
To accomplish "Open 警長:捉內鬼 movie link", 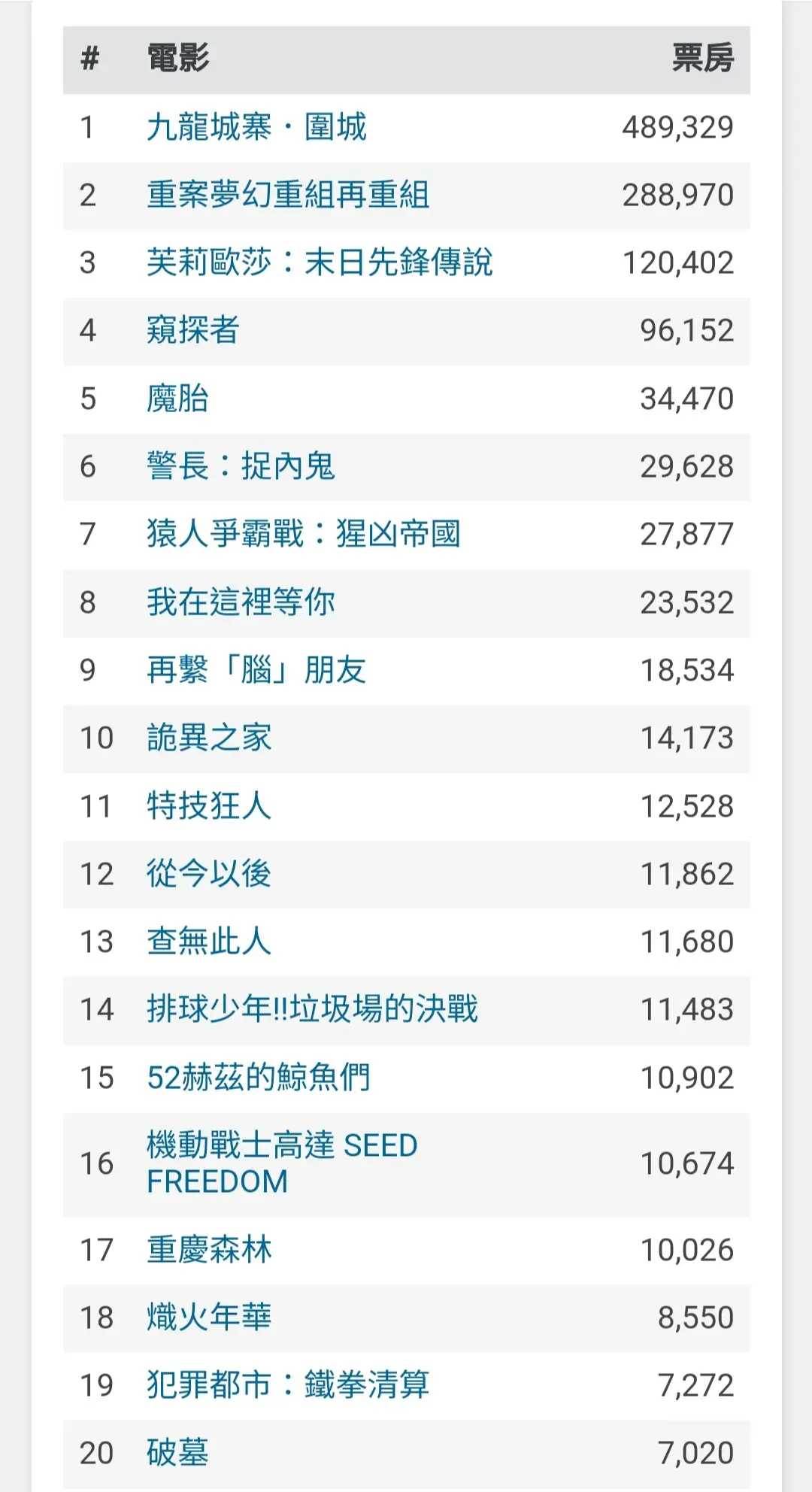I will point(241,466).
